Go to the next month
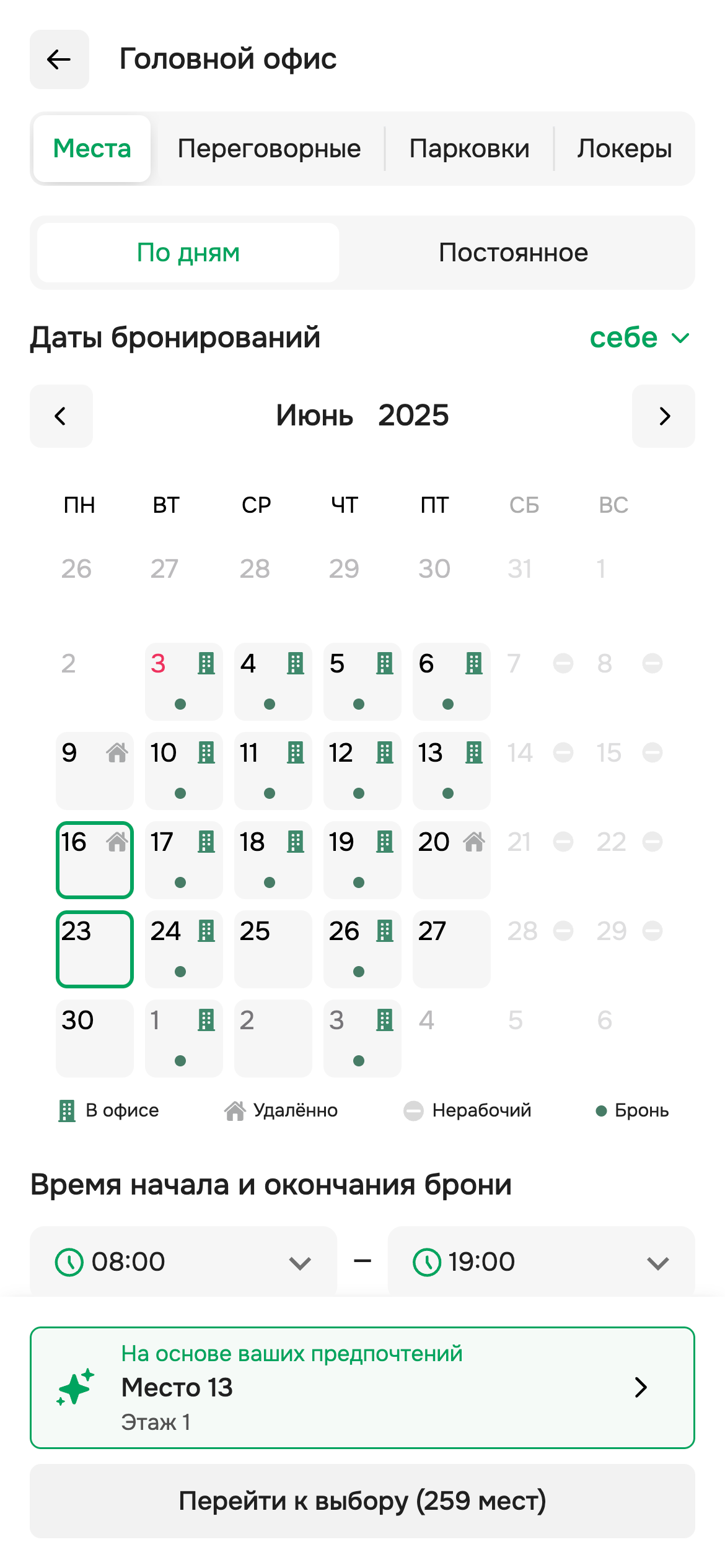 (x=664, y=416)
